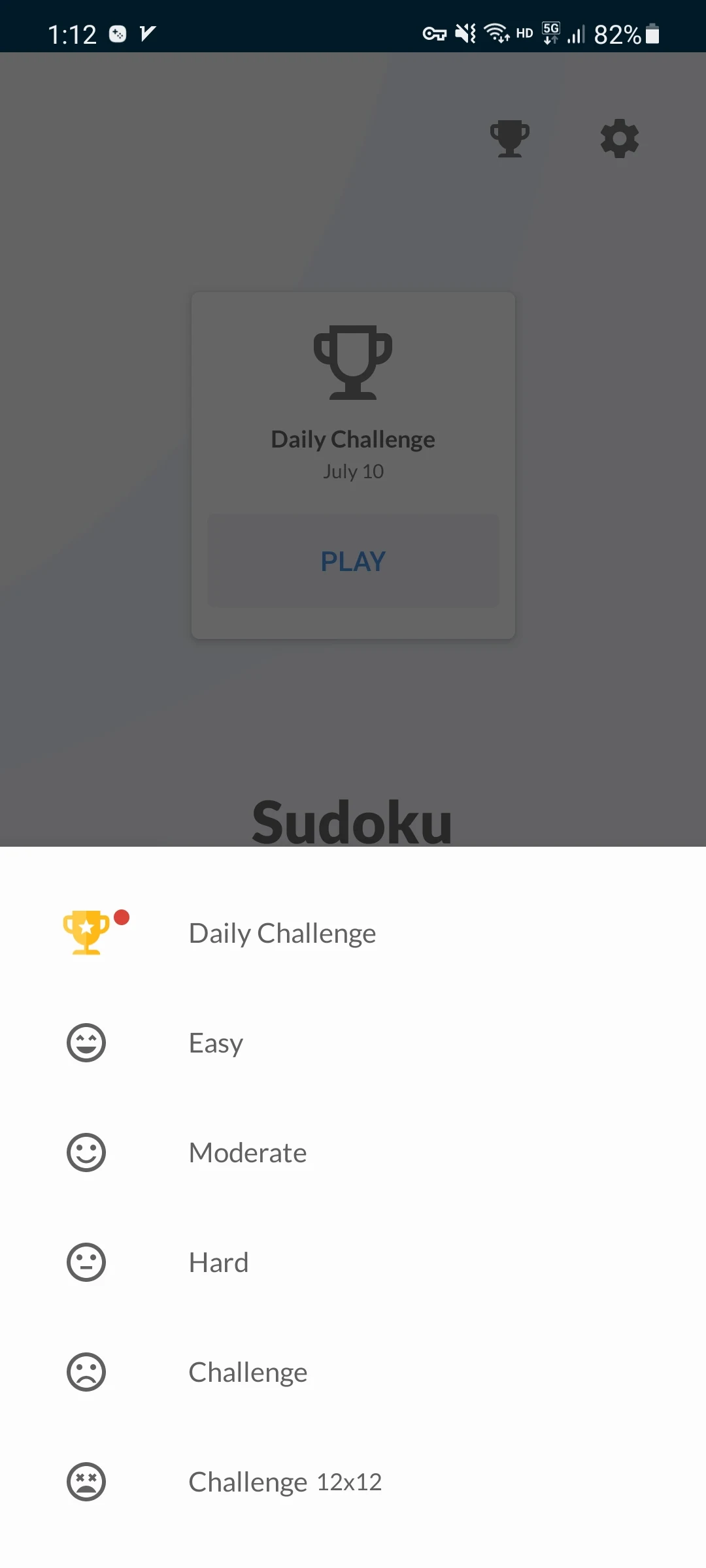
Task: Select Daily Challenge from the menu
Action: pyautogui.click(x=282, y=933)
